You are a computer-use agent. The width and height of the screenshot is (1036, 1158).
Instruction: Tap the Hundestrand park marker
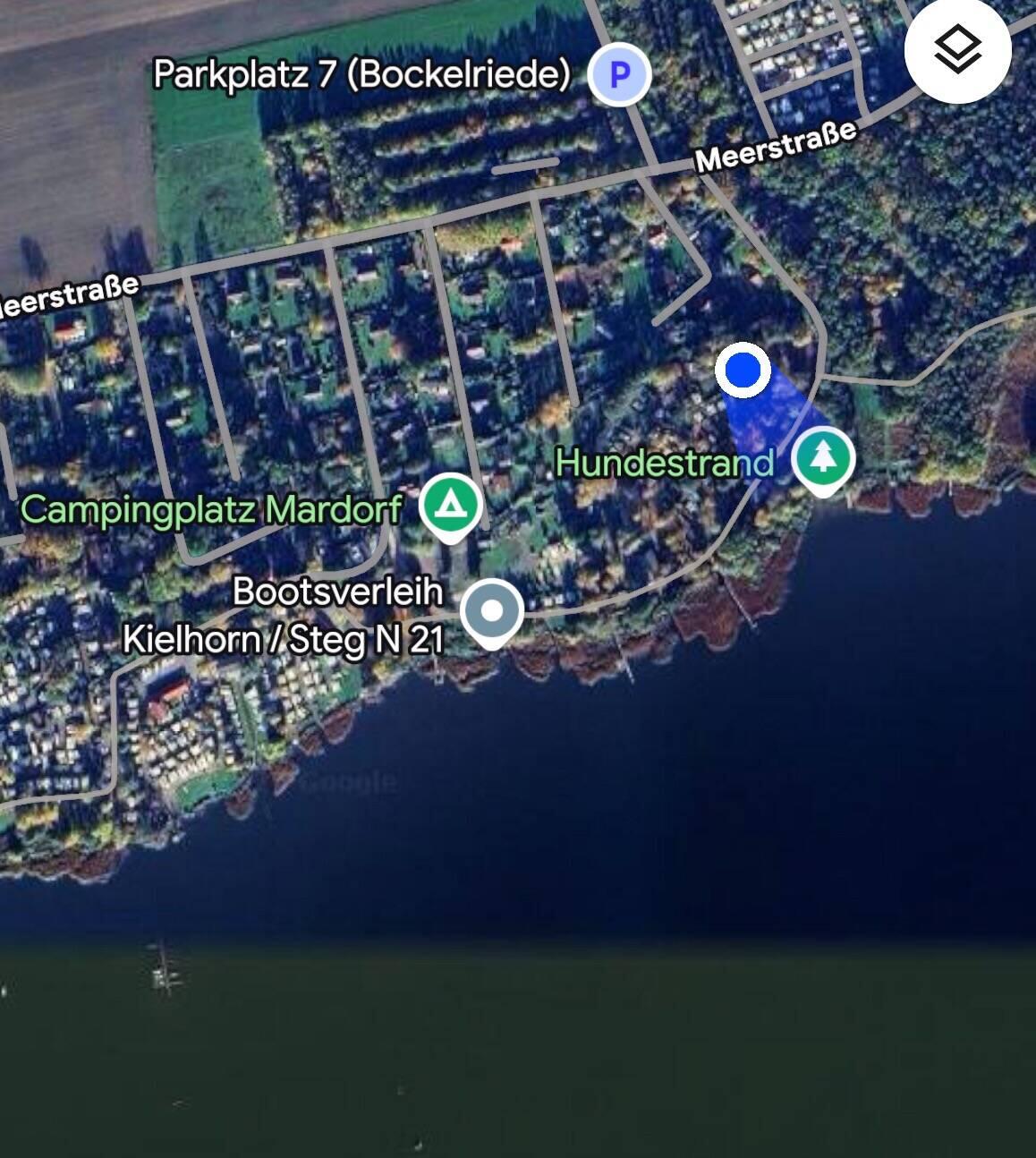click(823, 458)
